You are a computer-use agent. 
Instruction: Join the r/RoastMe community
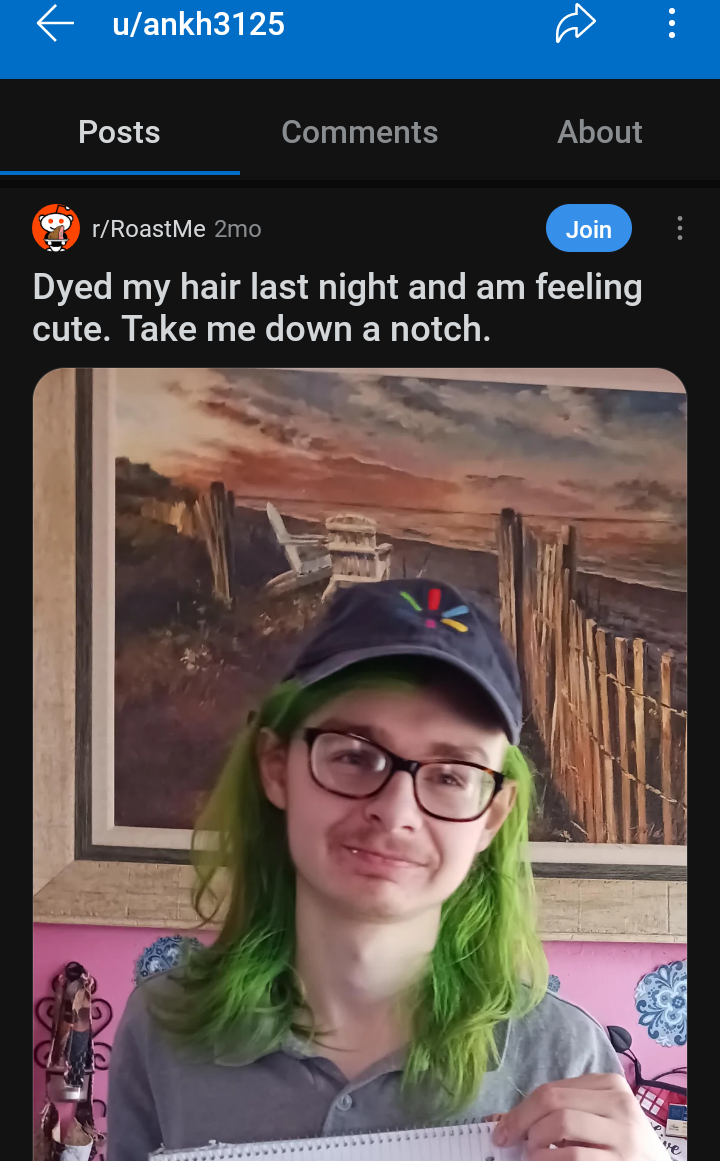[589, 229]
